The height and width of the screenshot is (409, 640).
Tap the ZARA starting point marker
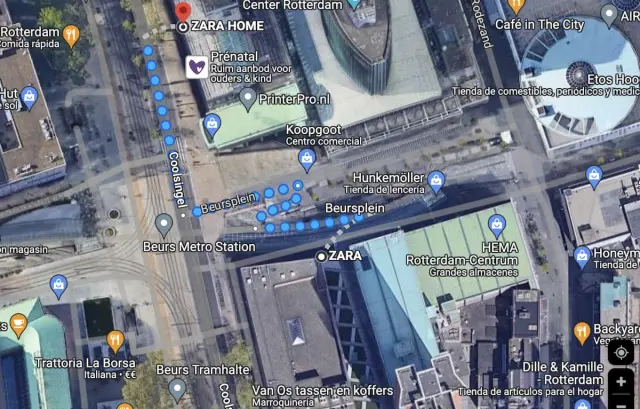coord(321,256)
